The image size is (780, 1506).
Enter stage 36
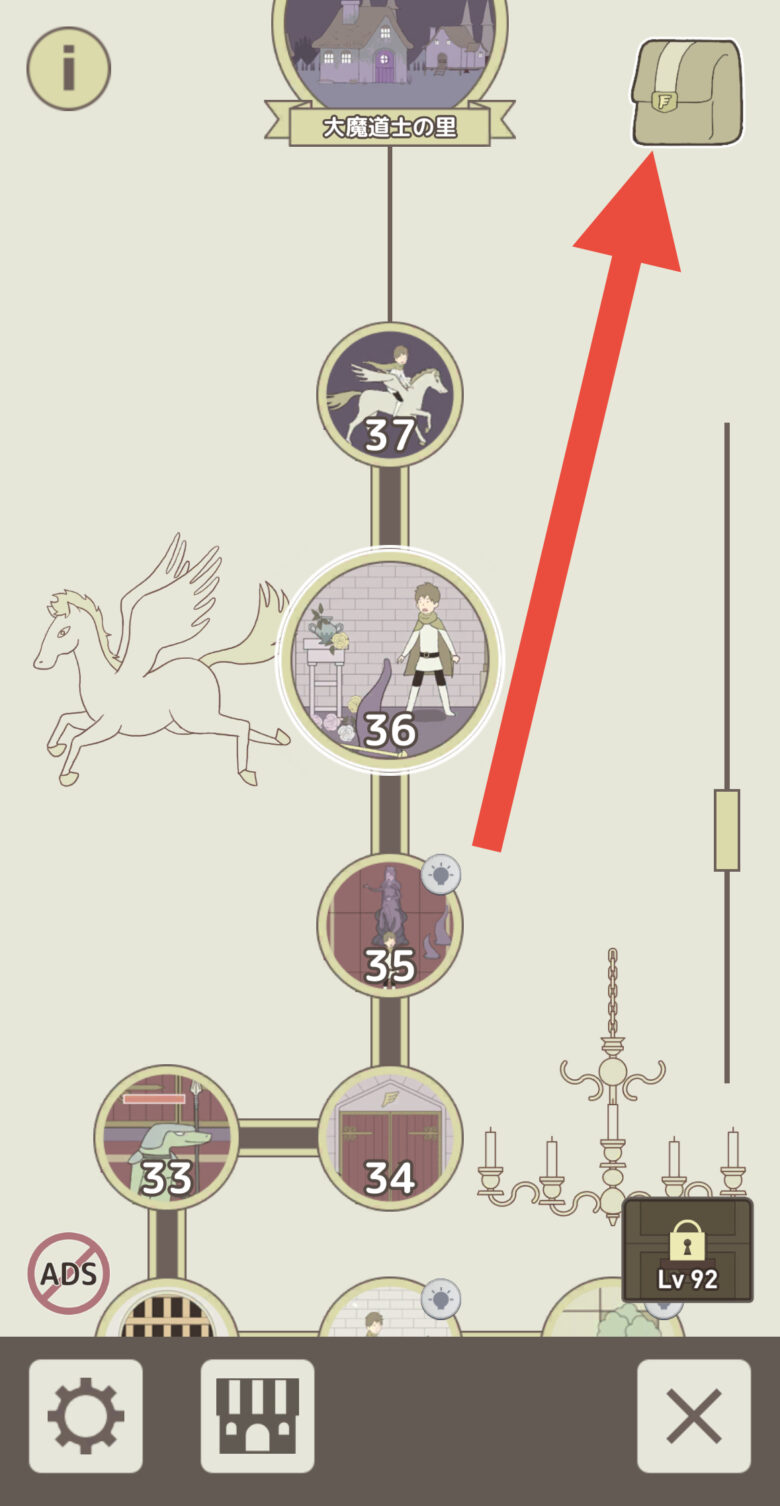390,660
